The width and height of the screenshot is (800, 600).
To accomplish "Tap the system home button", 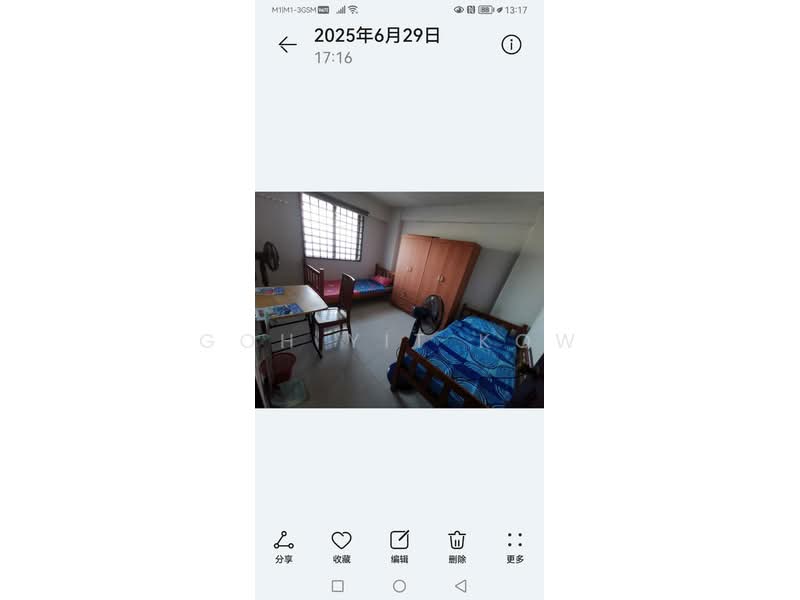I will pos(399,586).
